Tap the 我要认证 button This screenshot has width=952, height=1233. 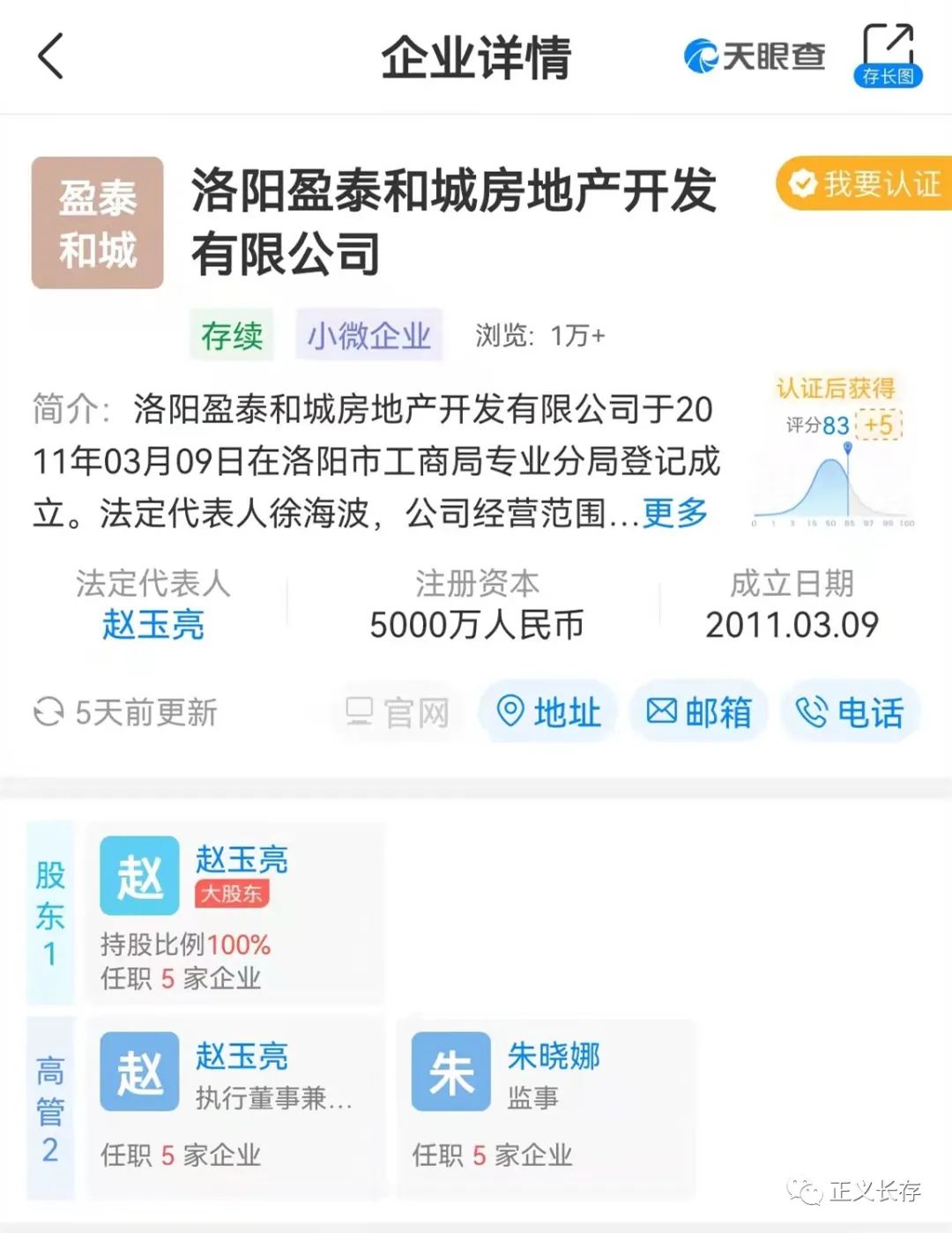point(866,184)
